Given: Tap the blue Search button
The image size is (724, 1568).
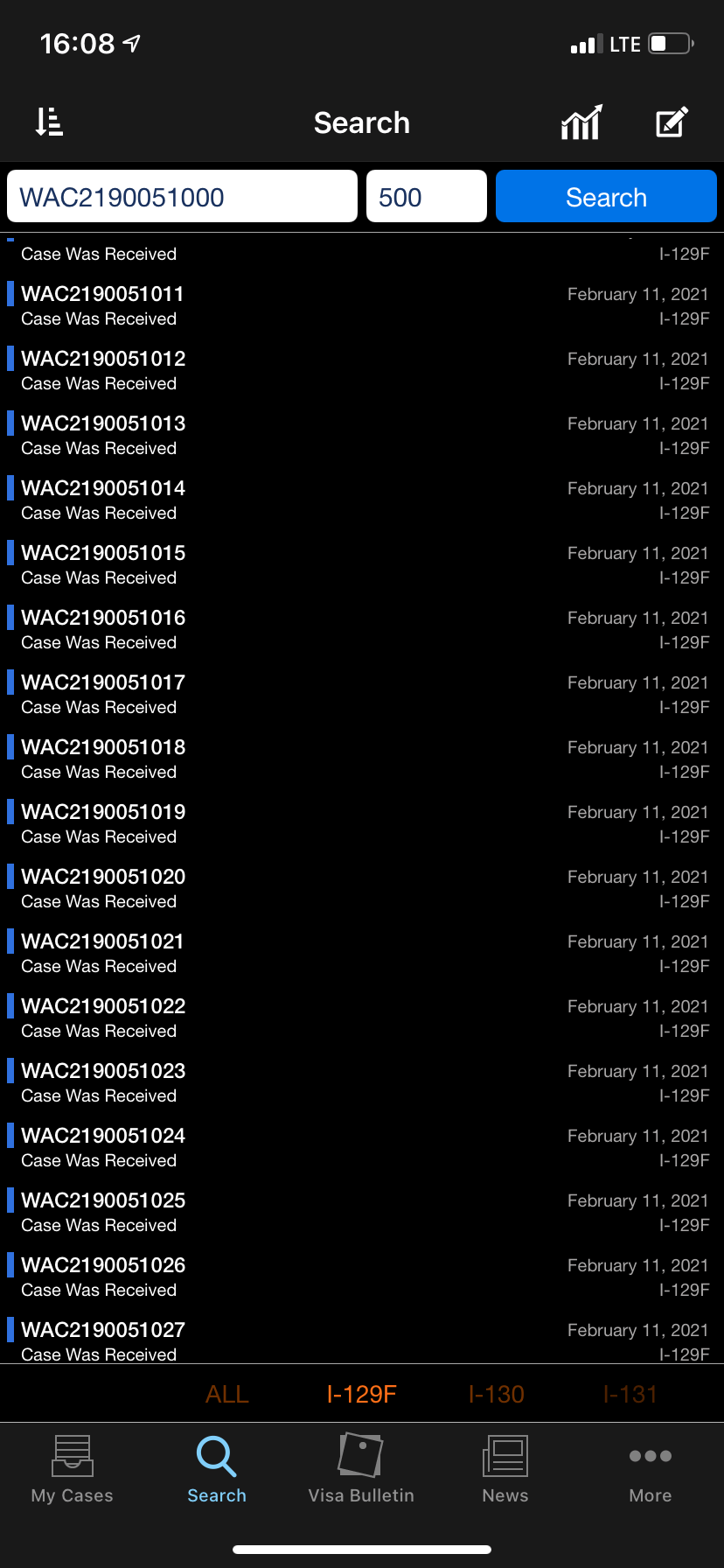Looking at the screenshot, I should tap(606, 197).
